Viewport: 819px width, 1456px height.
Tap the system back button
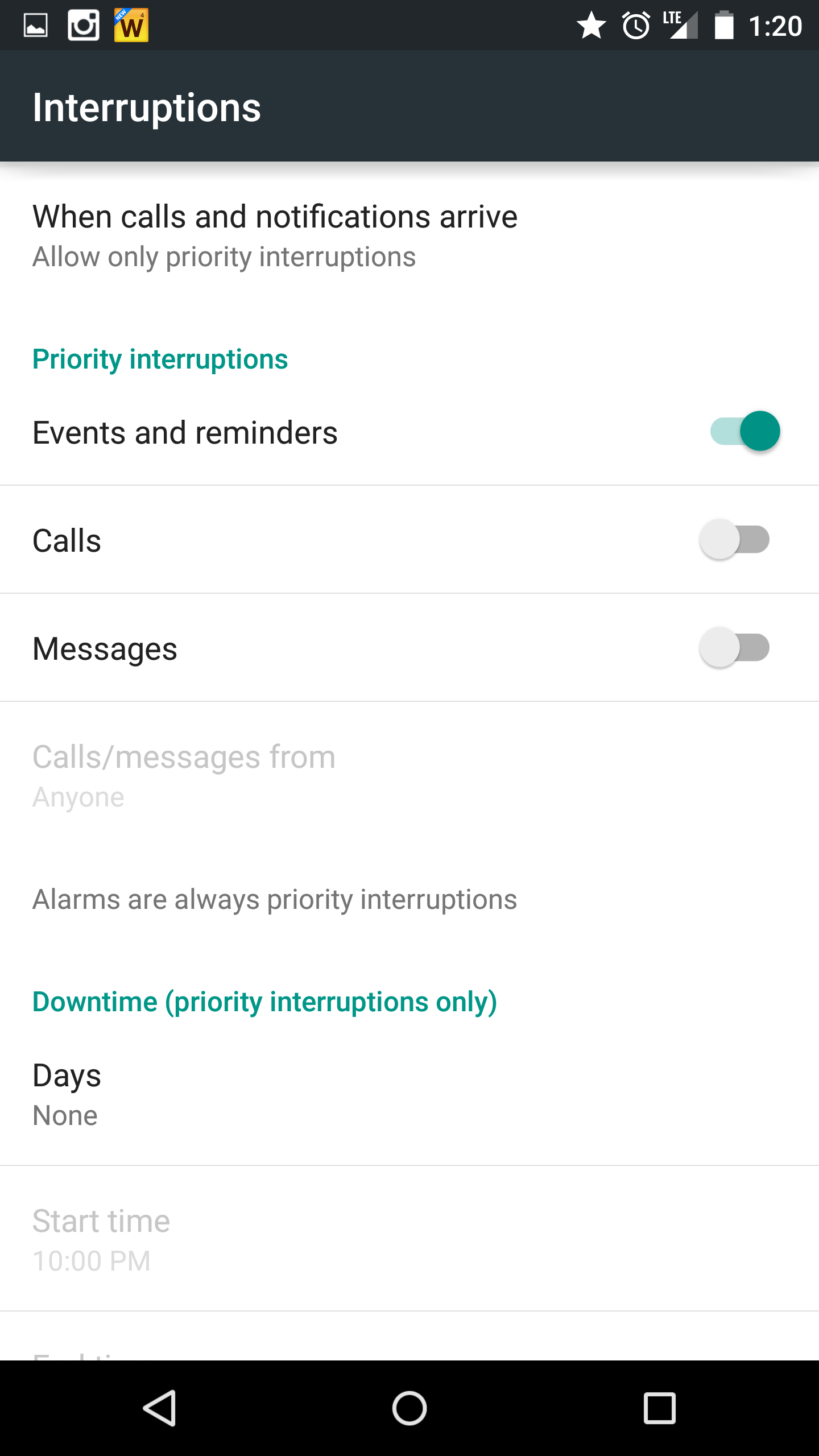point(159,1408)
